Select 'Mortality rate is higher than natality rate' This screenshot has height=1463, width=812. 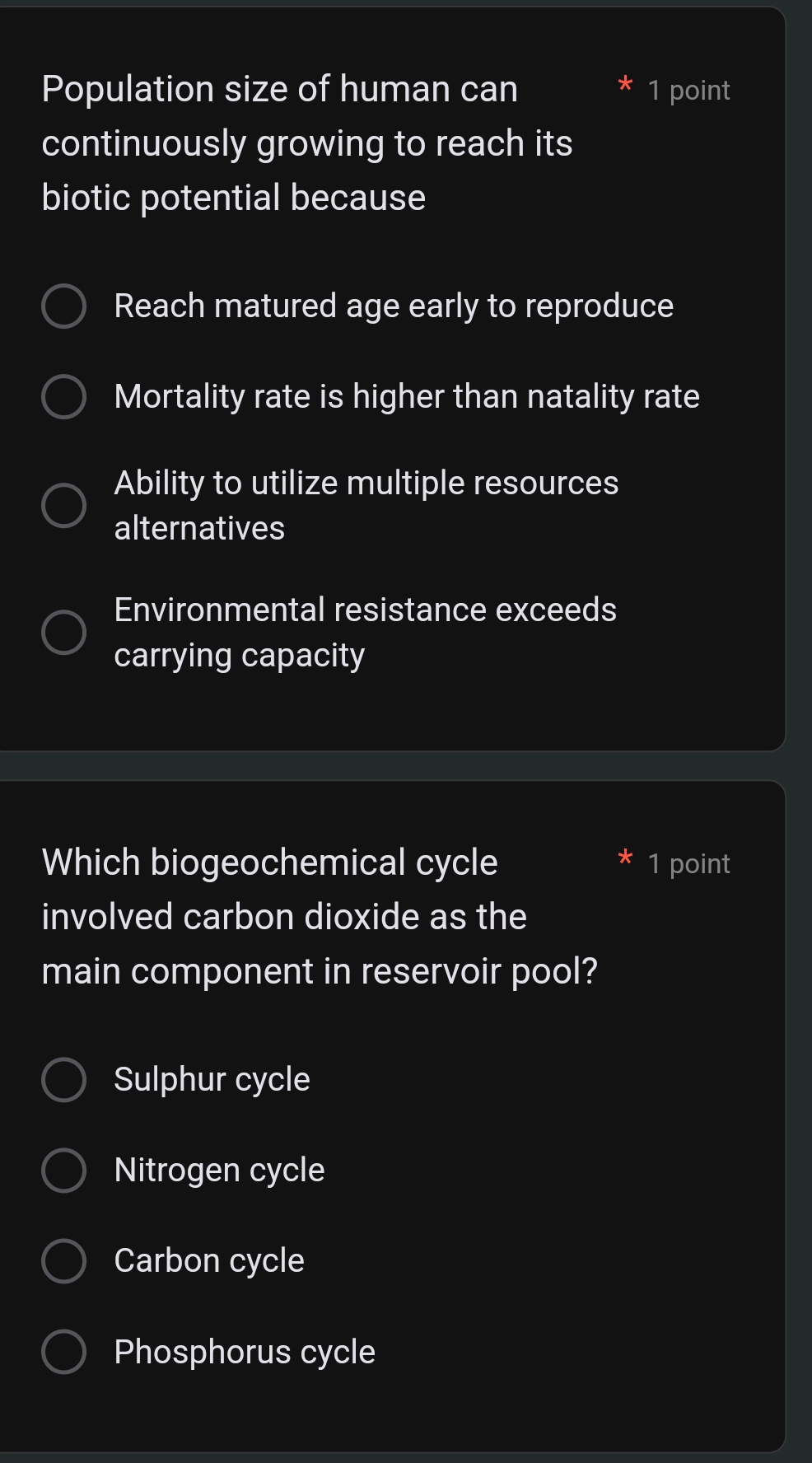click(x=63, y=398)
